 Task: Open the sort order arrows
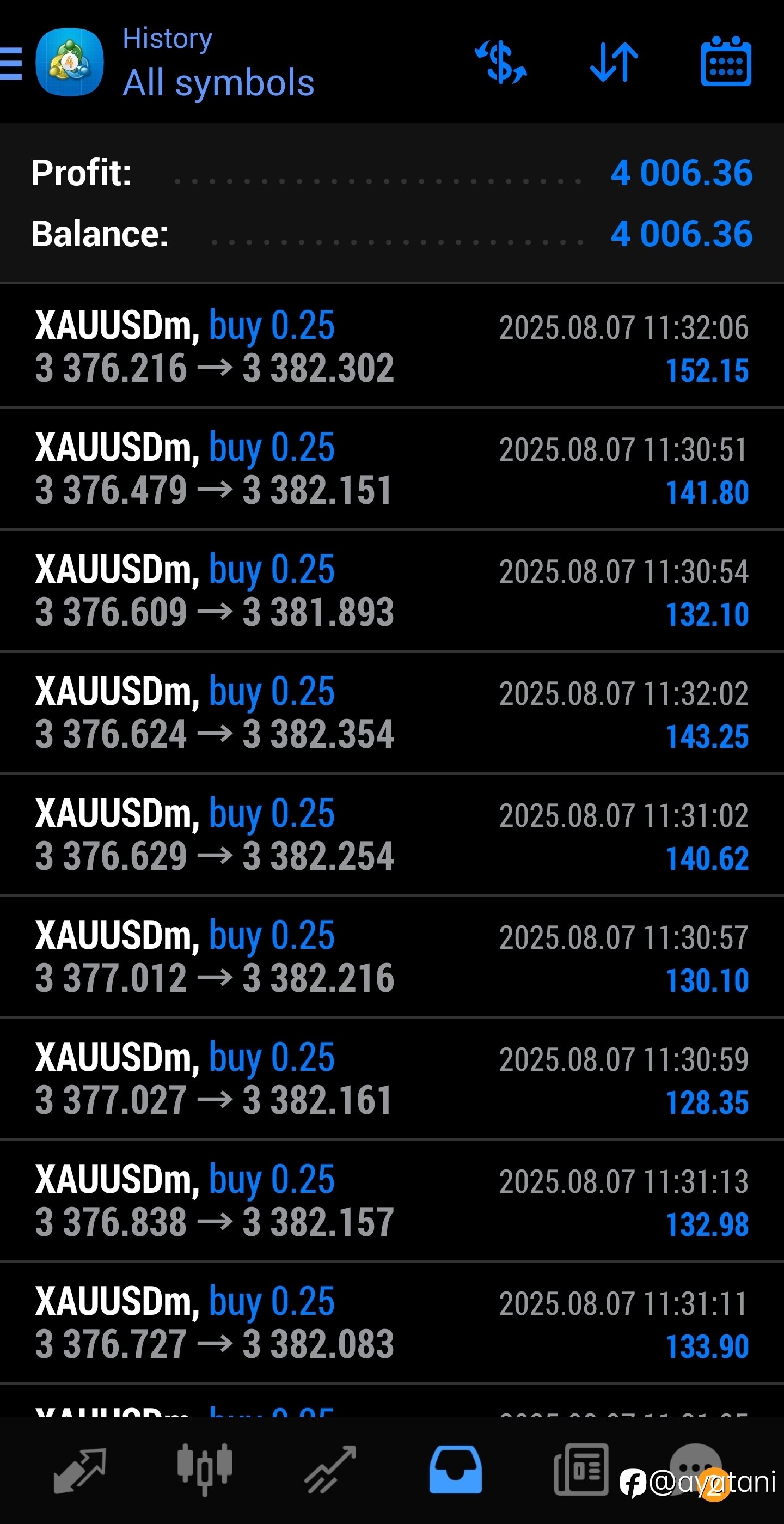(614, 62)
